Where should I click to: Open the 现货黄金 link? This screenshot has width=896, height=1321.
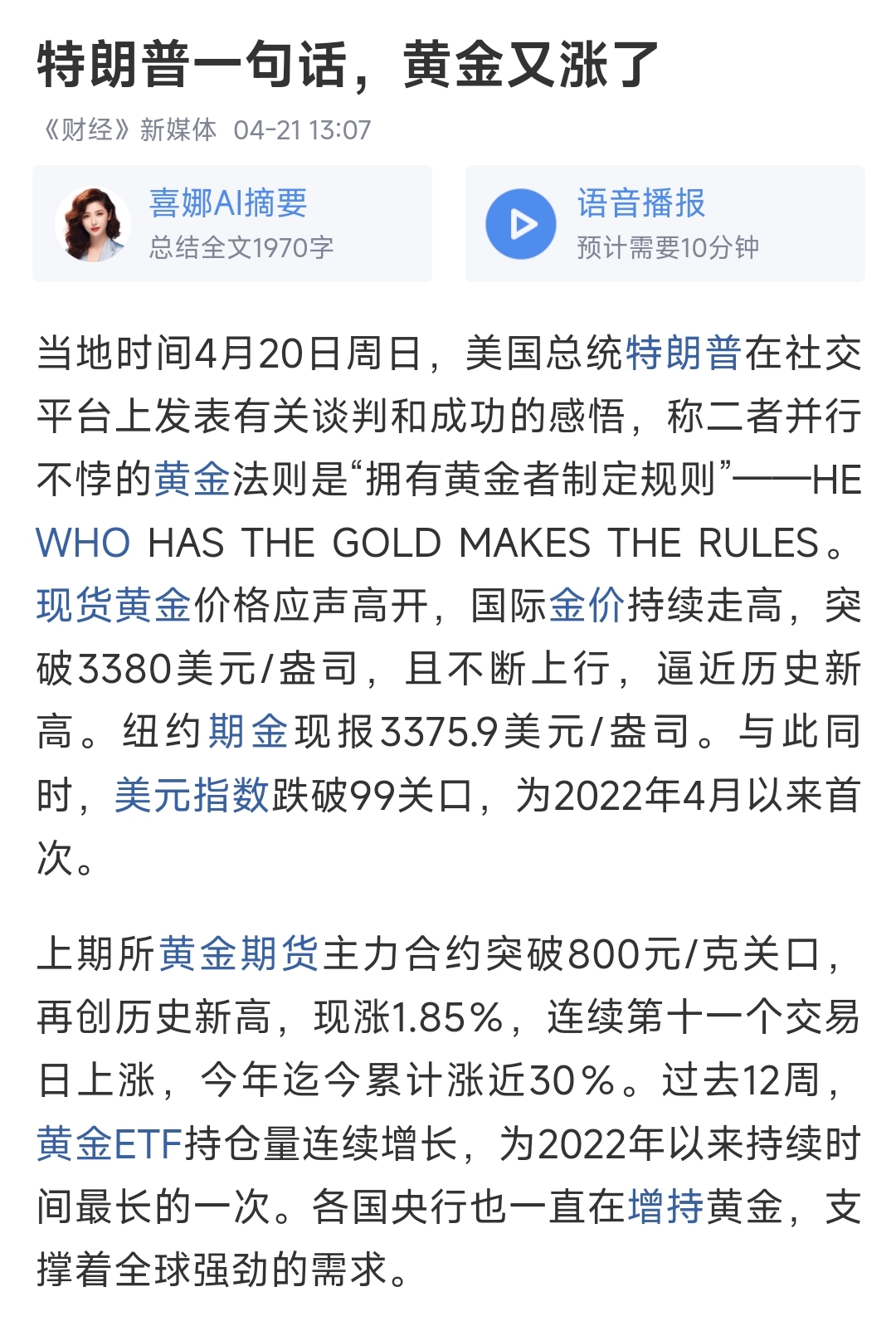pyautogui.click(x=114, y=606)
